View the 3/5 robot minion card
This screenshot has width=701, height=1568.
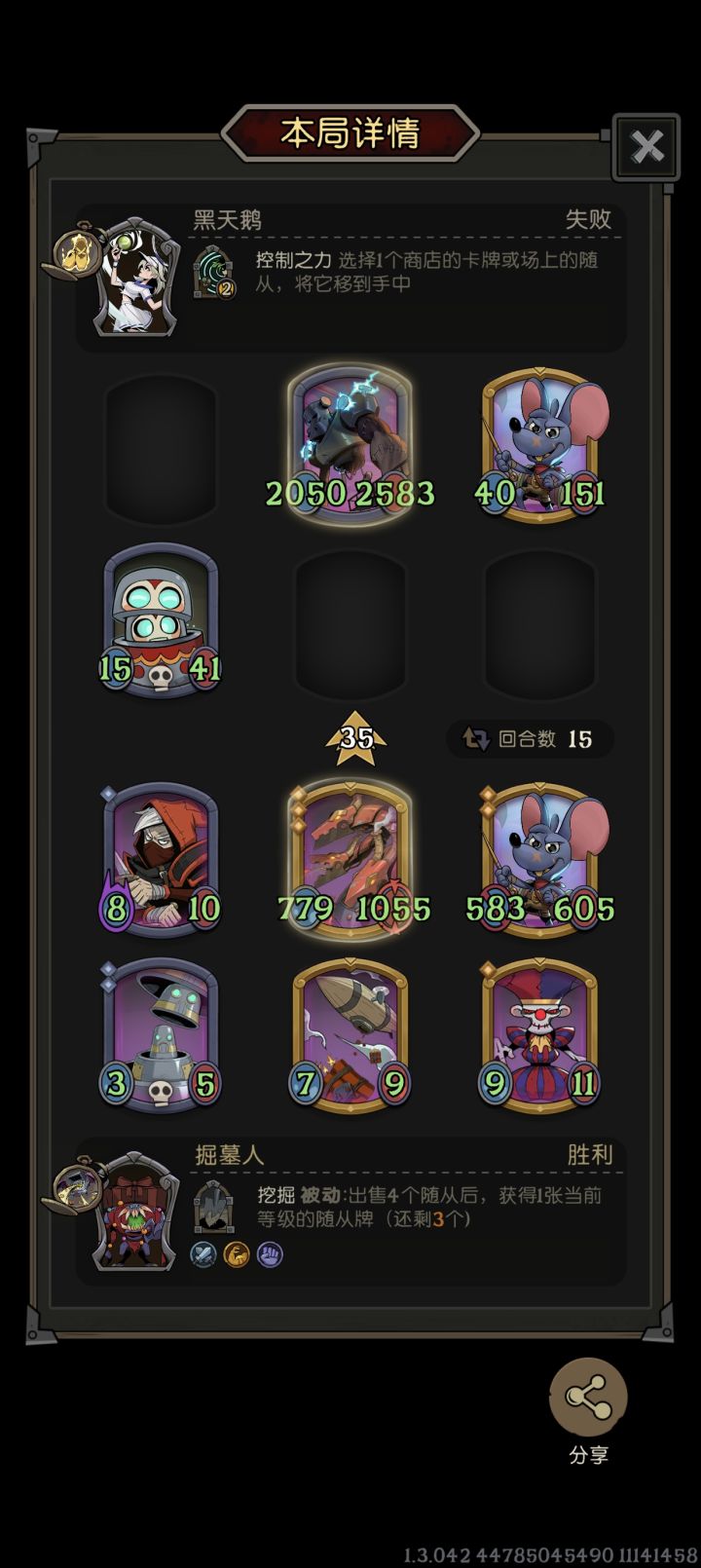coord(161,1035)
